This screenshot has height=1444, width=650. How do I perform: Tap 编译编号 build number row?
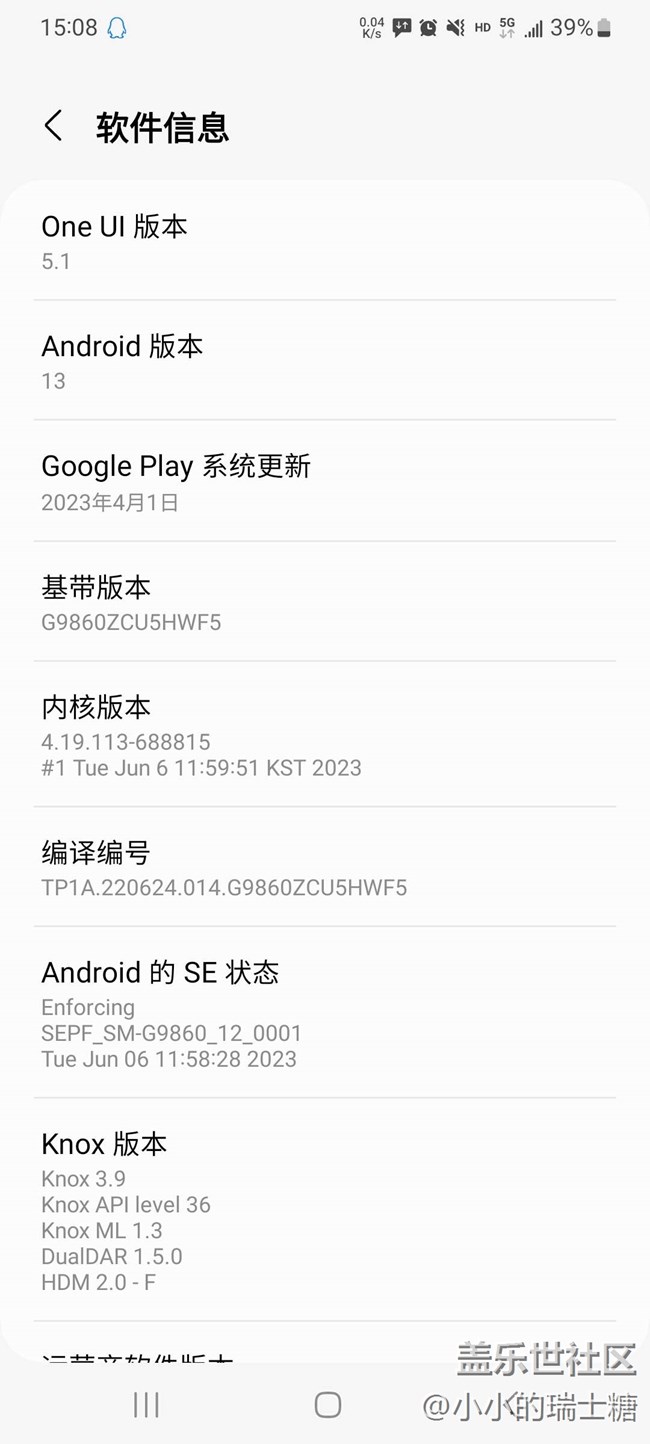pos(324,868)
